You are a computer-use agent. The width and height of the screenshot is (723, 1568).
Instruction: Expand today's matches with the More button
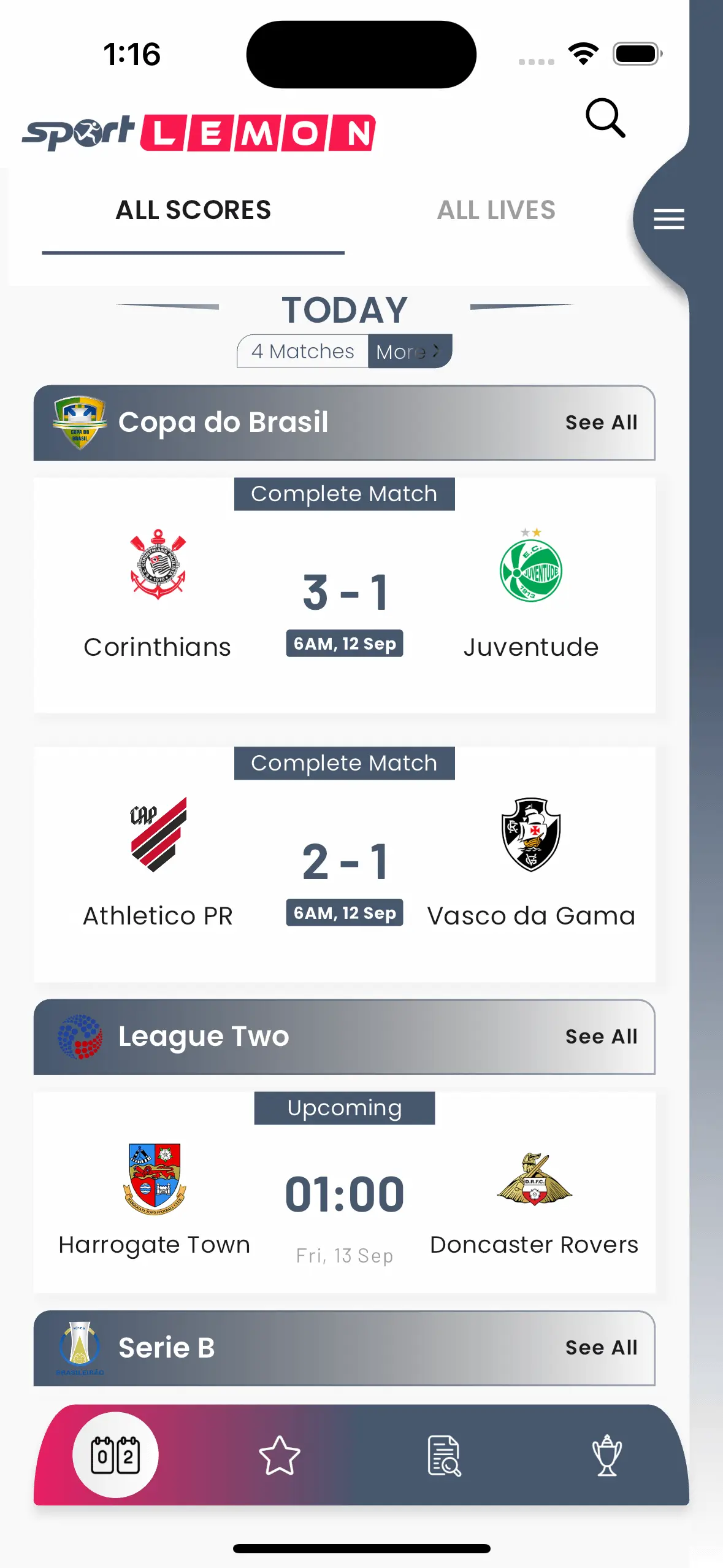408,352
